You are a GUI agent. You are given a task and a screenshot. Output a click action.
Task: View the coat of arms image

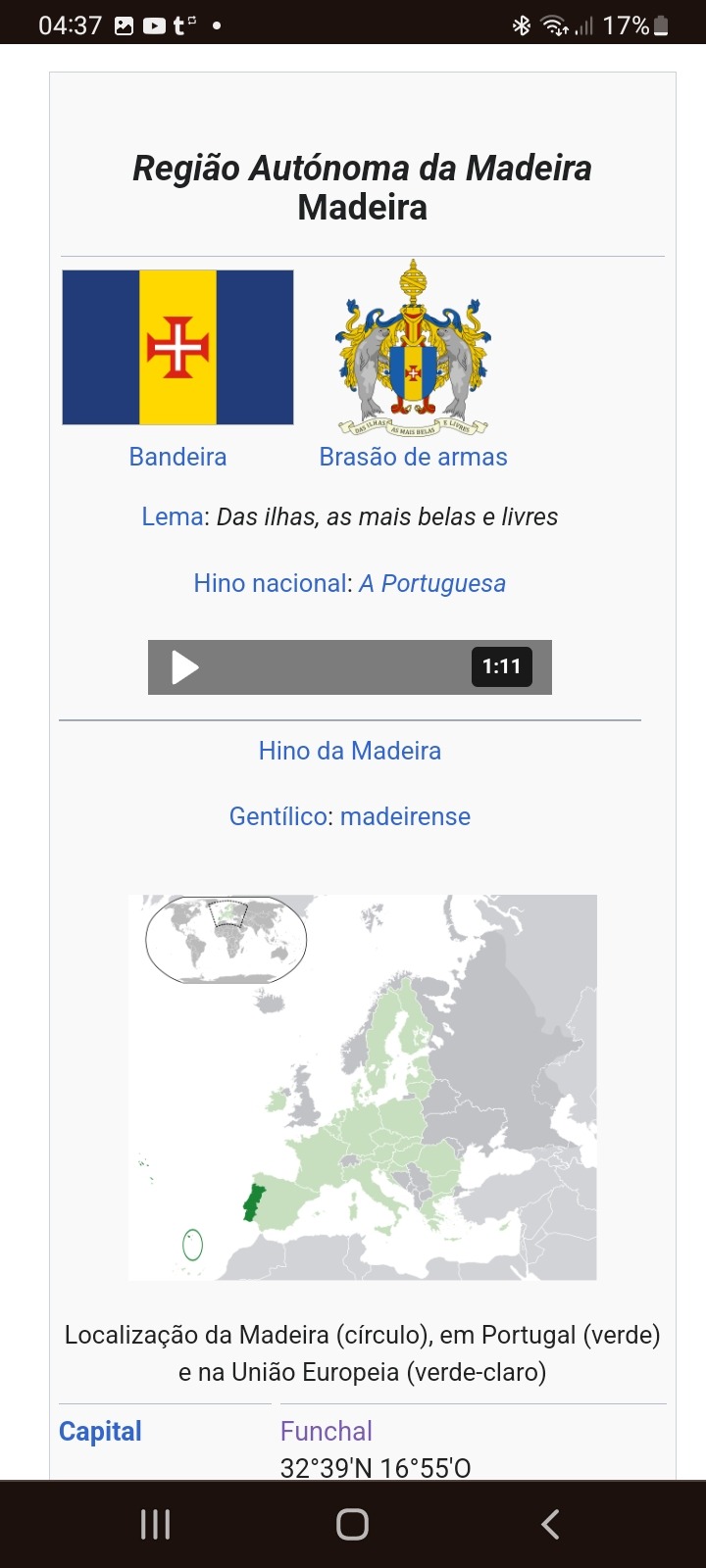tap(413, 347)
